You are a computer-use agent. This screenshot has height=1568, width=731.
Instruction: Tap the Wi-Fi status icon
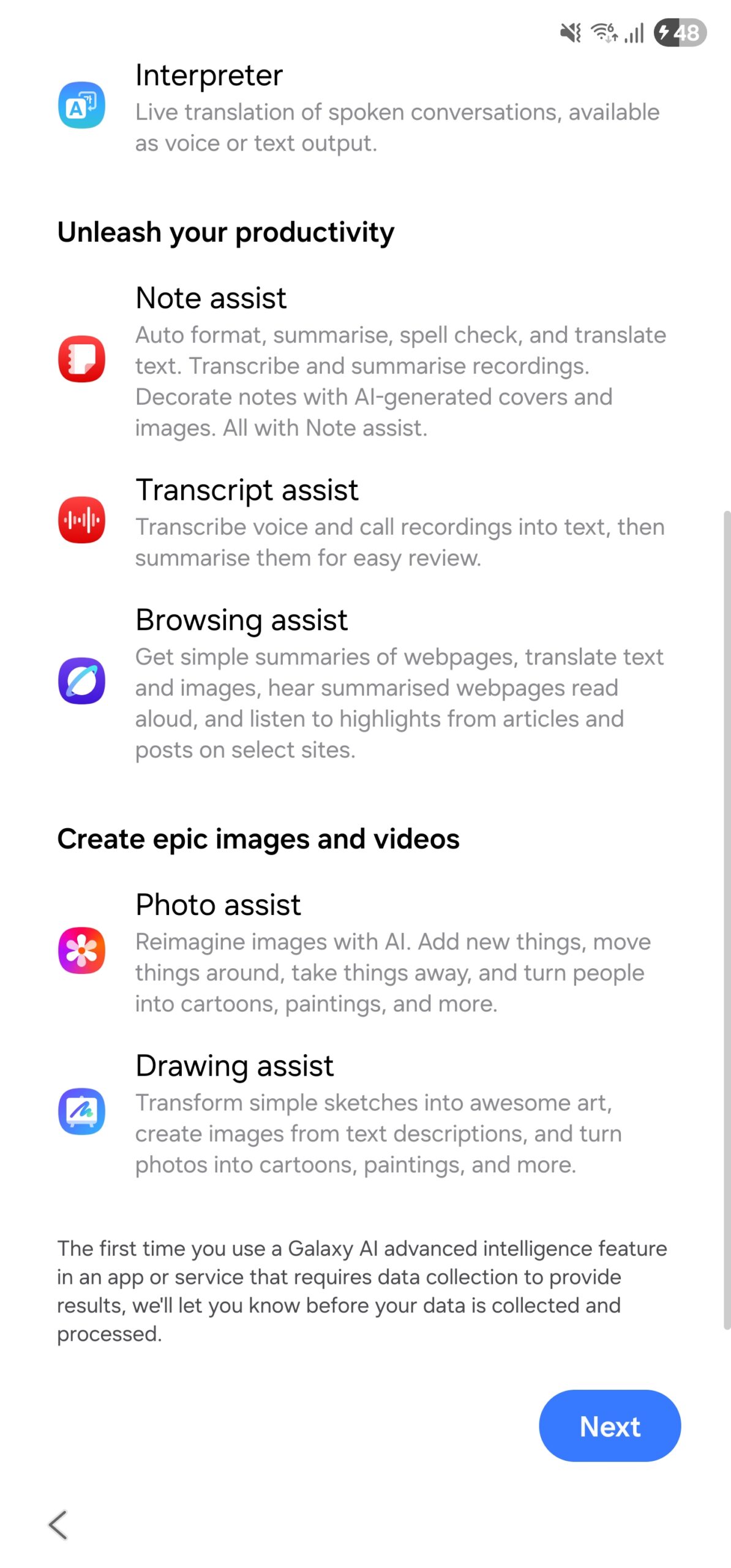point(602,35)
